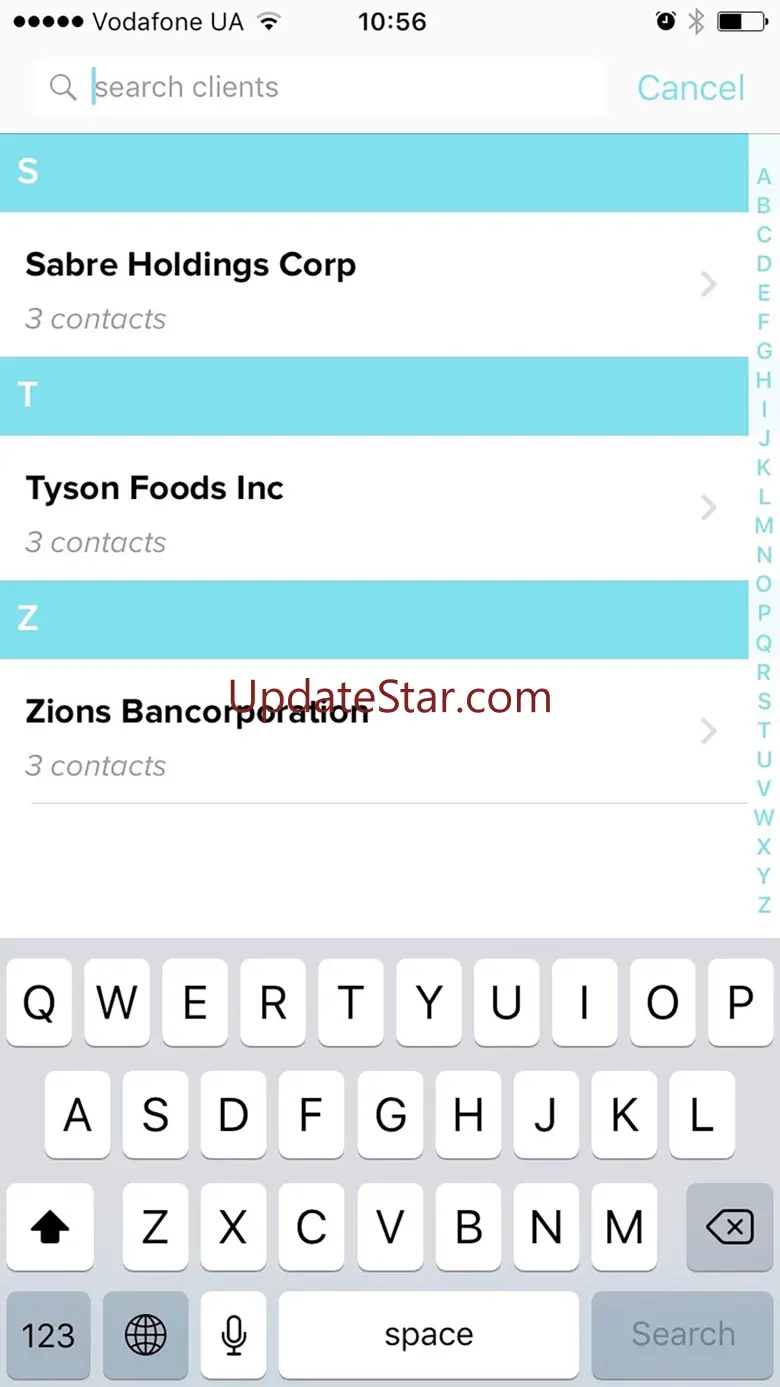The height and width of the screenshot is (1387, 780).
Task: Jump to letter Z in index
Action: click(764, 905)
